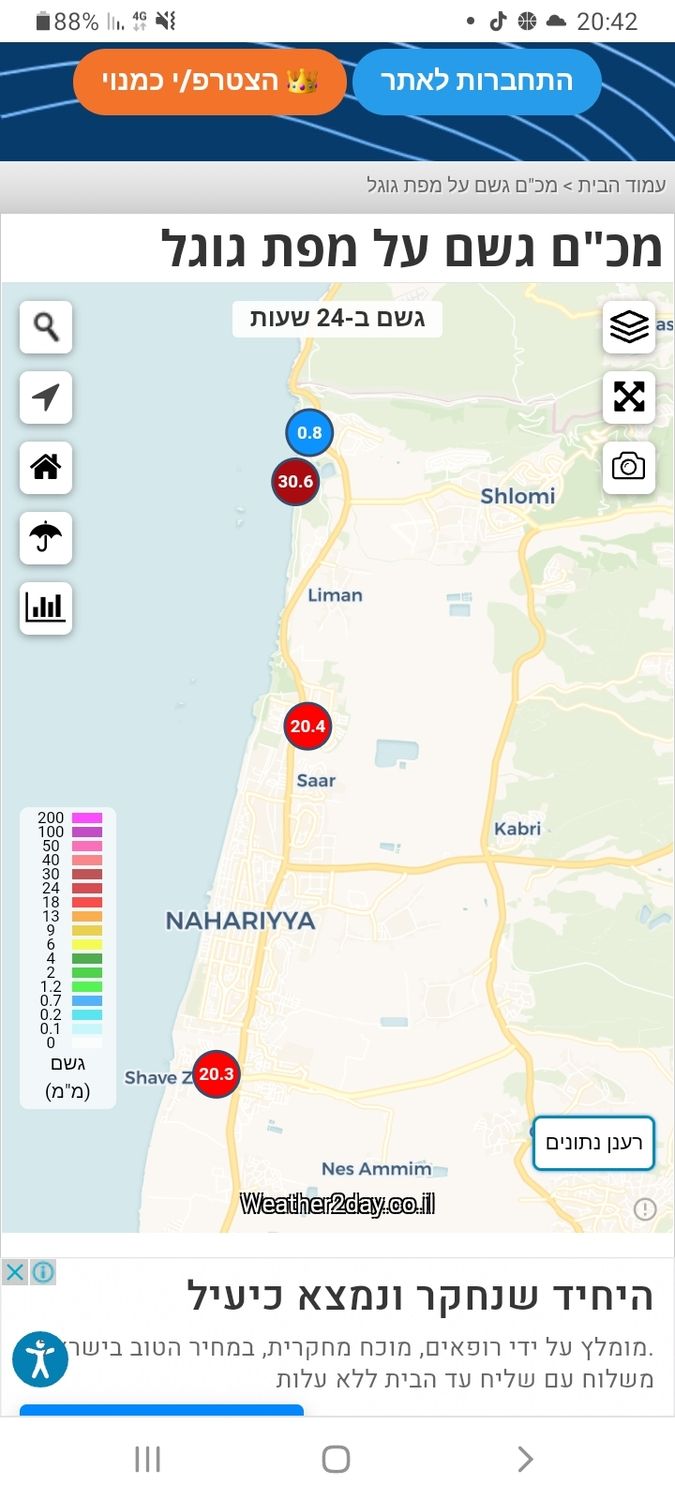Open the 0.8 rain station marker
This screenshot has width=675, height=1500.
tap(310, 433)
